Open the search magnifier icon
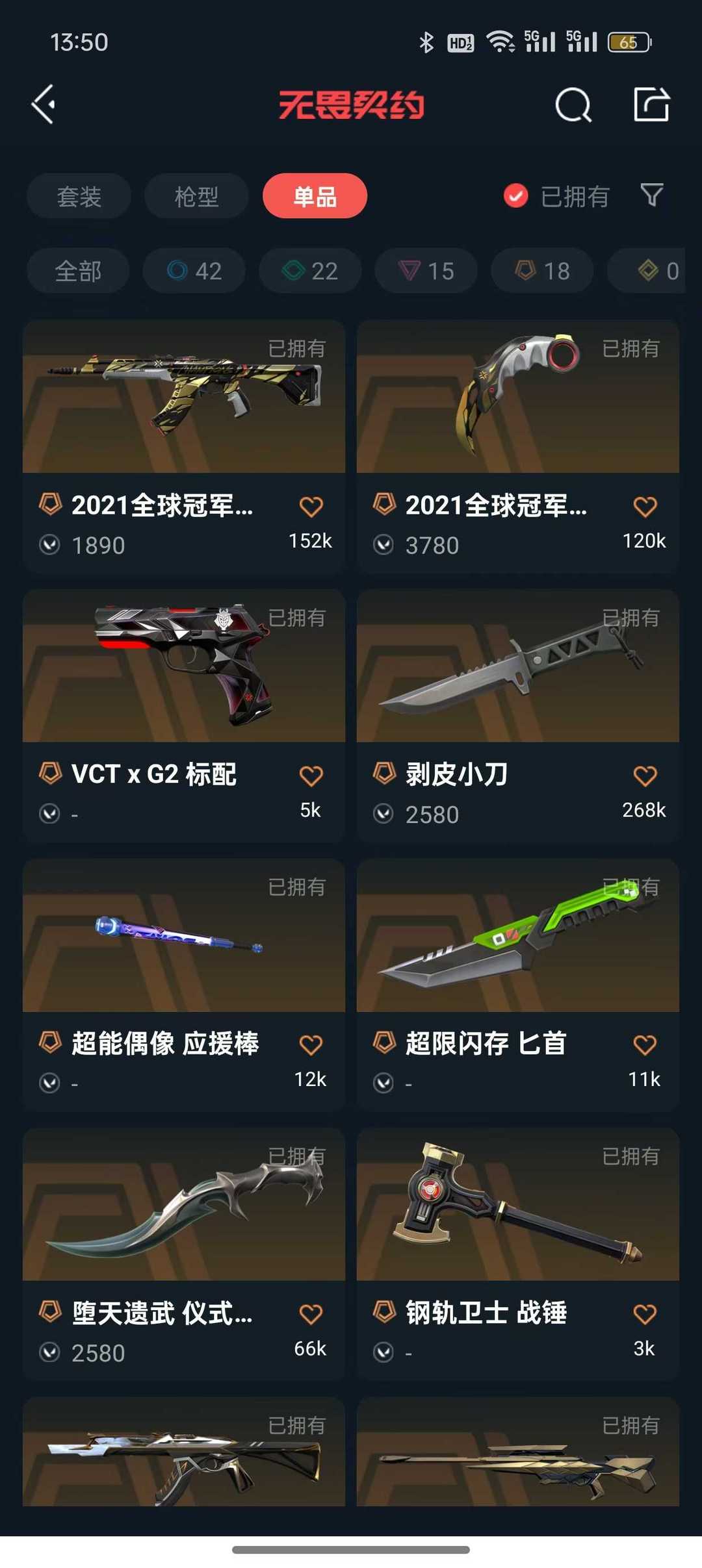The image size is (702, 1568). pos(573,105)
